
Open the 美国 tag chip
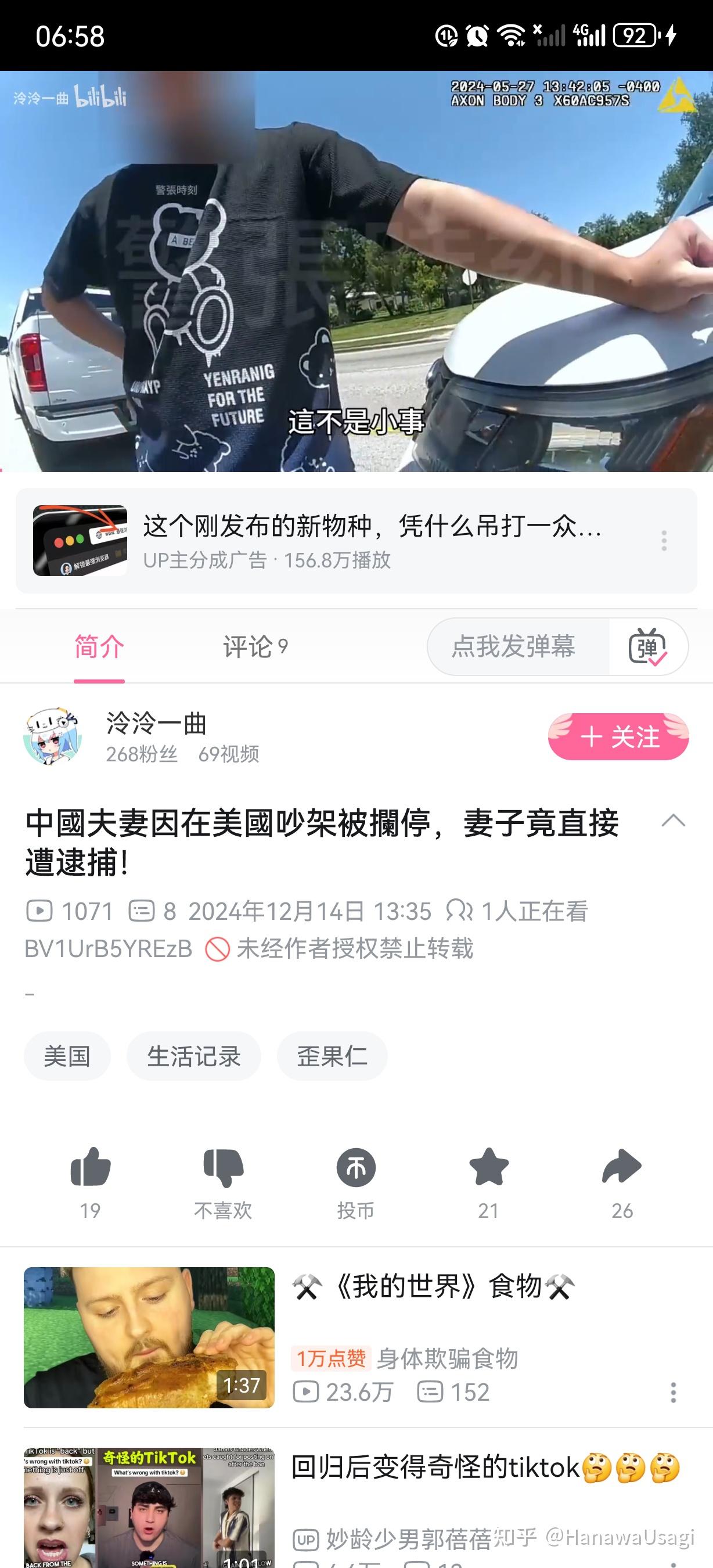point(67,1056)
